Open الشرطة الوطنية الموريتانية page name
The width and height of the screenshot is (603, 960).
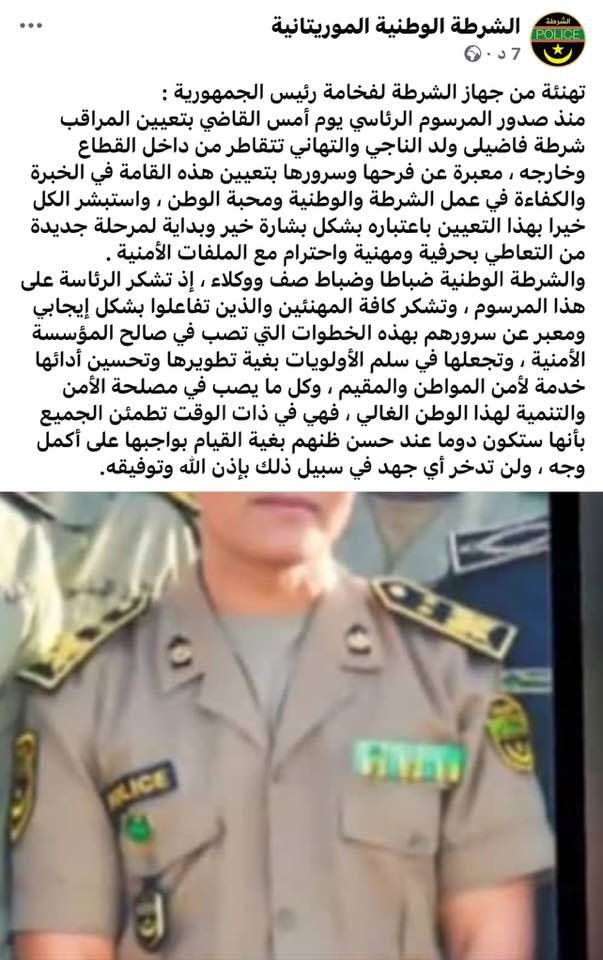point(396,26)
